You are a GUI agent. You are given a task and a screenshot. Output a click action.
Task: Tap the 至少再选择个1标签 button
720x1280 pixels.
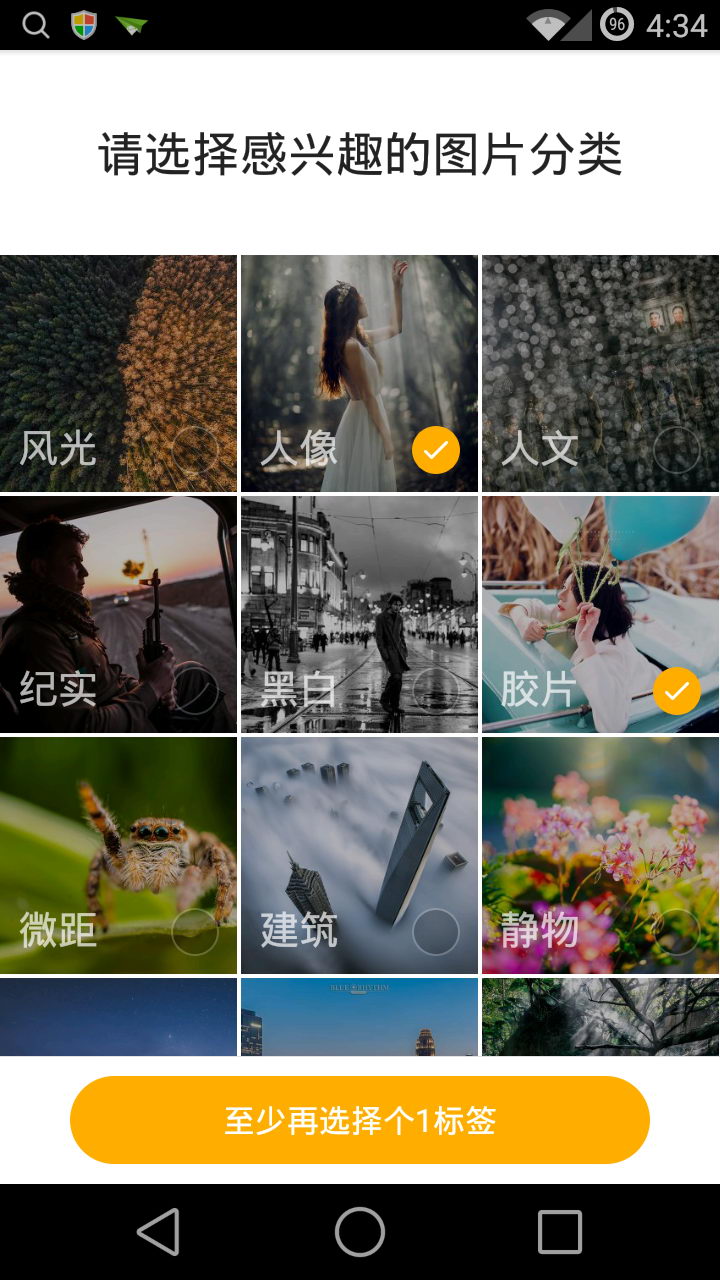[x=360, y=1120]
